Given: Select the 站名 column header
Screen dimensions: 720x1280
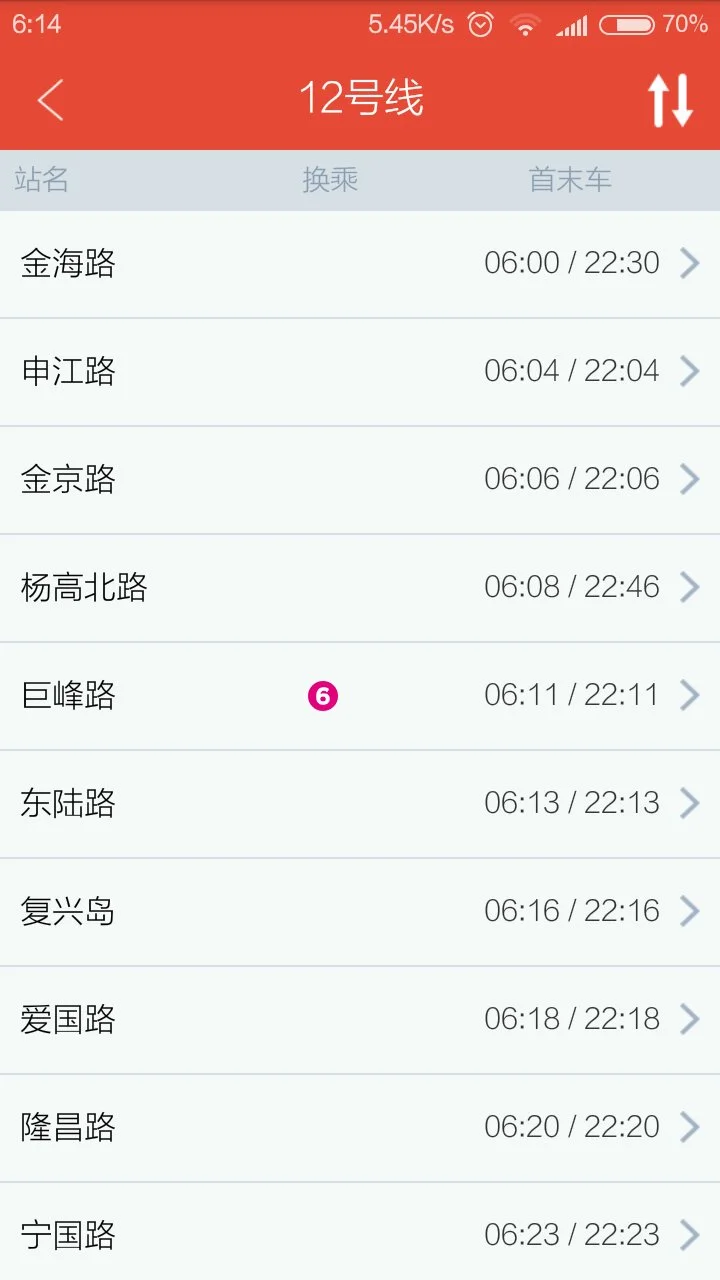Looking at the screenshot, I should tap(42, 180).
